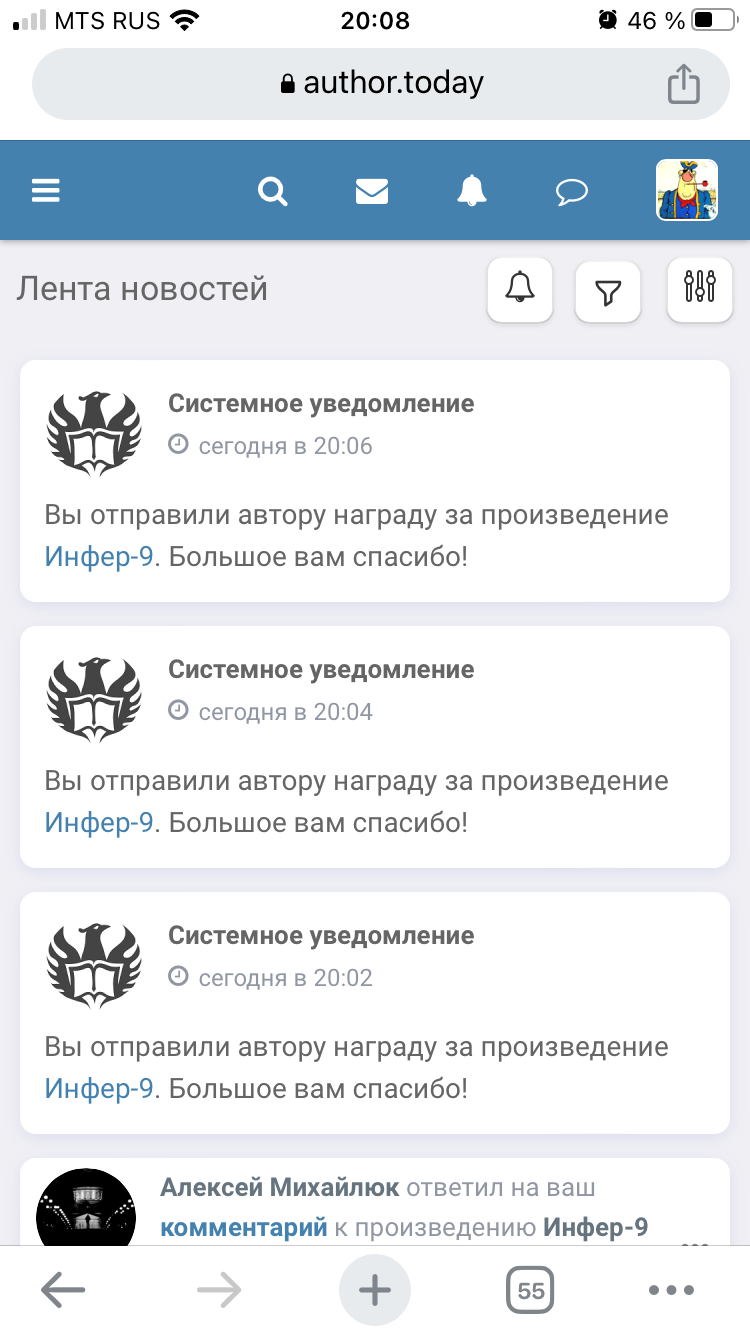Open Алексей Михайлюк's profile
750x1334 pixels.
[279, 1188]
